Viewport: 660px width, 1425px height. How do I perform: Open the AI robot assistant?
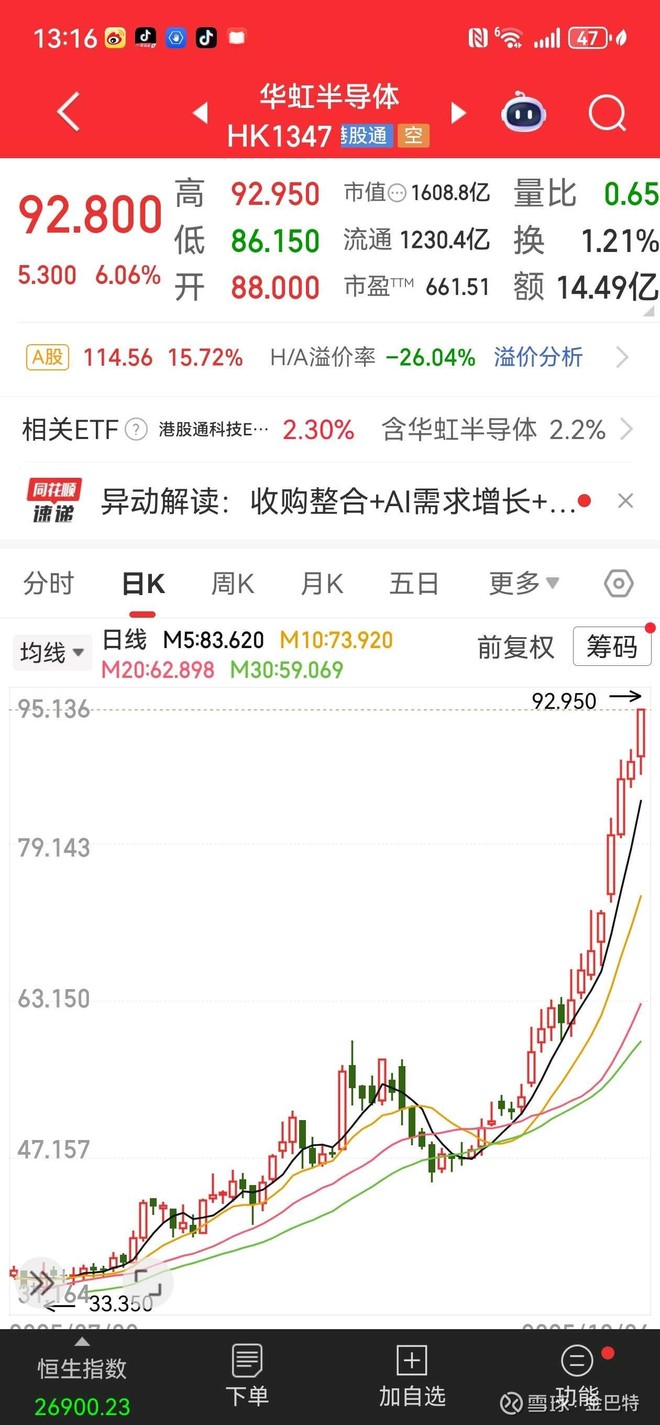(524, 113)
